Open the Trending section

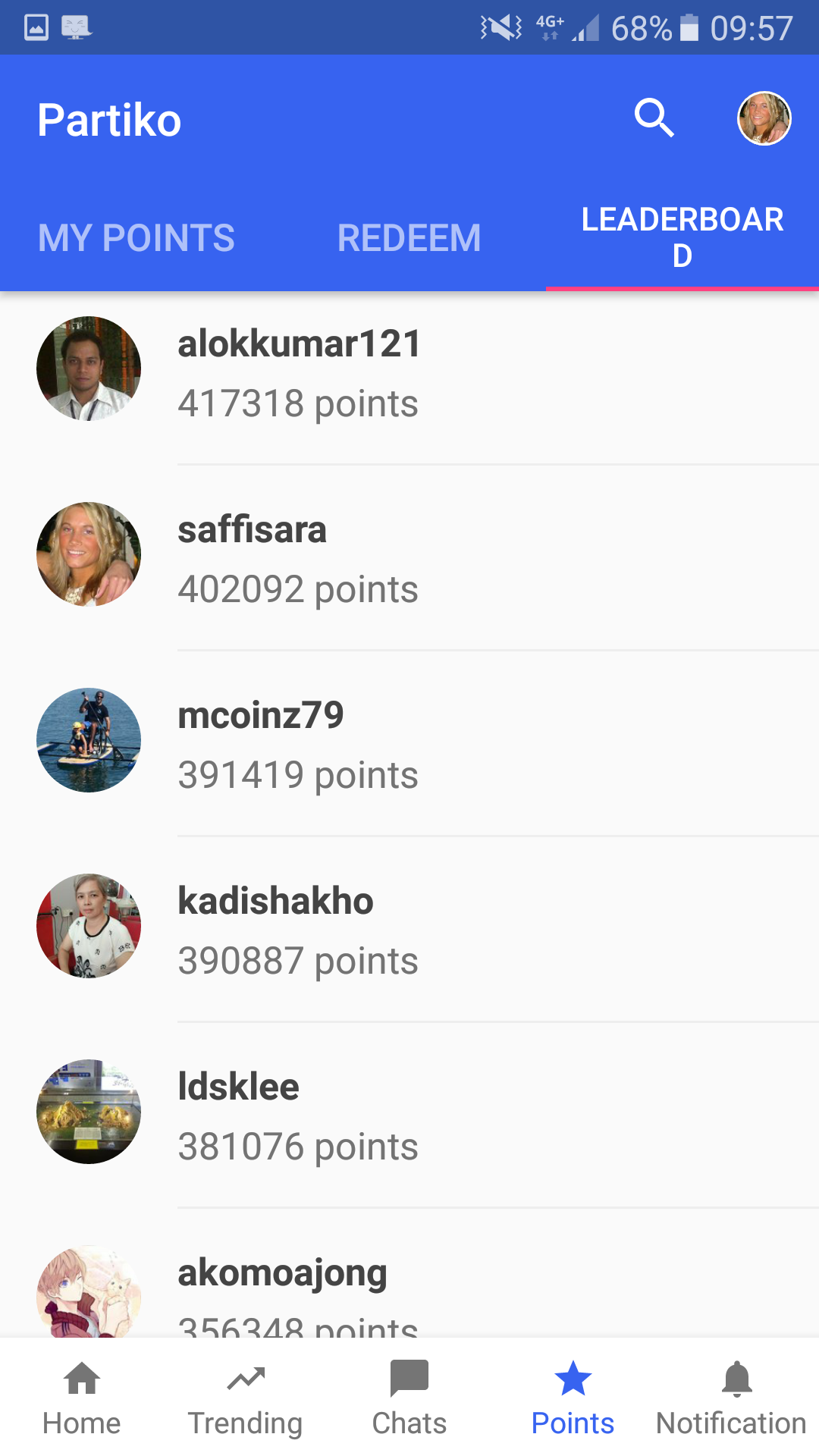[x=246, y=1398]
